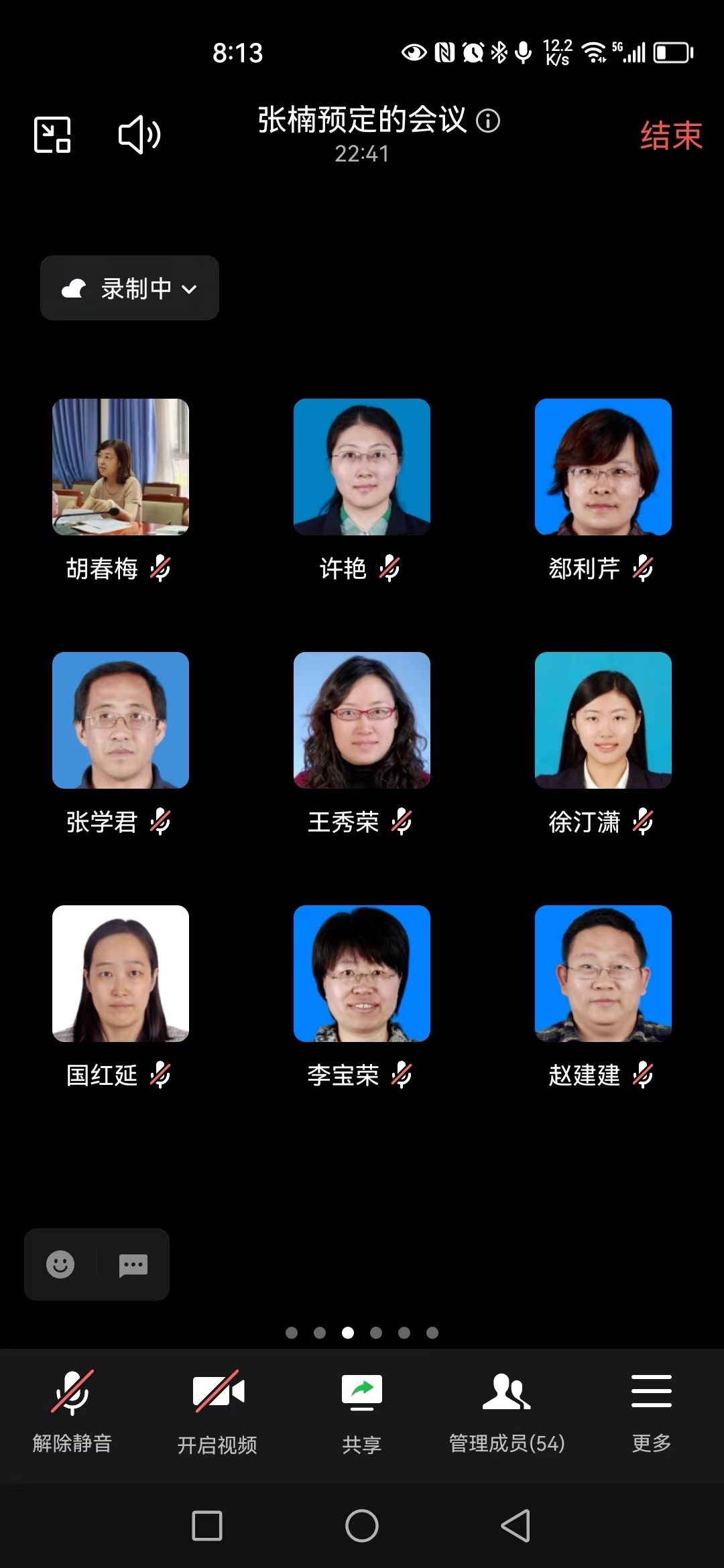This screenshot has height=1568, width=724.
Task: Select participant 许艳's tile
Action: pyautogui.click(x=362, y=467)
